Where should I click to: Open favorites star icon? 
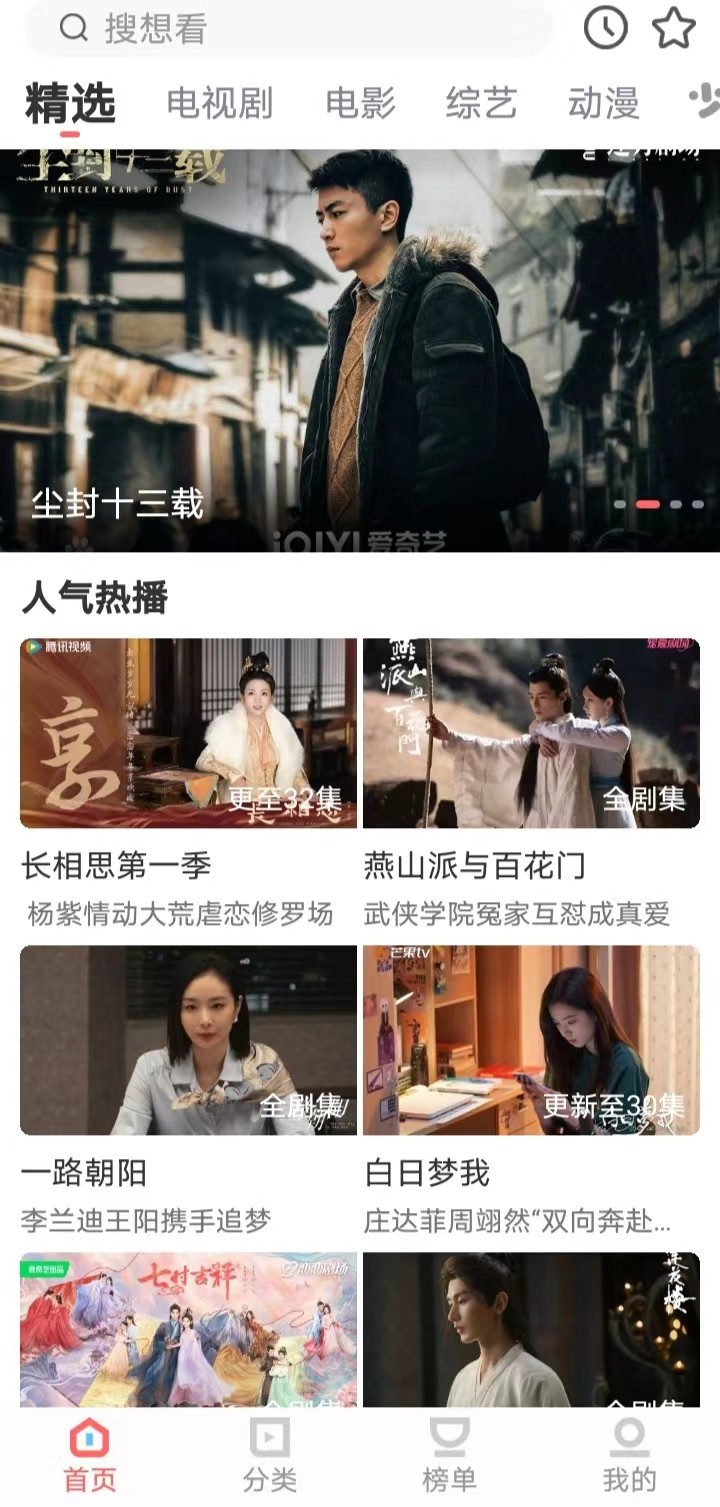click(x=673, y=28)
